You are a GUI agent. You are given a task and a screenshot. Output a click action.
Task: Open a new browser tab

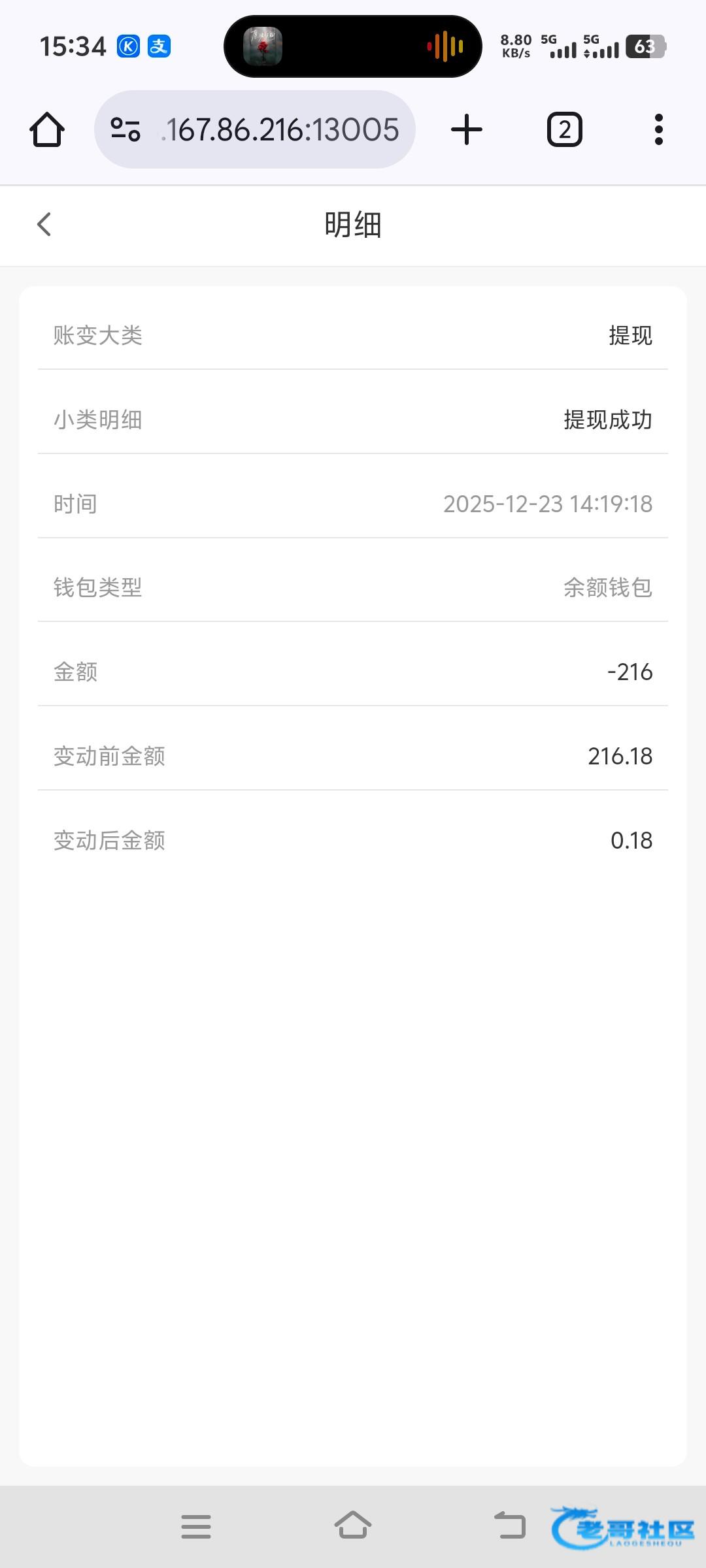pos(467,129)
